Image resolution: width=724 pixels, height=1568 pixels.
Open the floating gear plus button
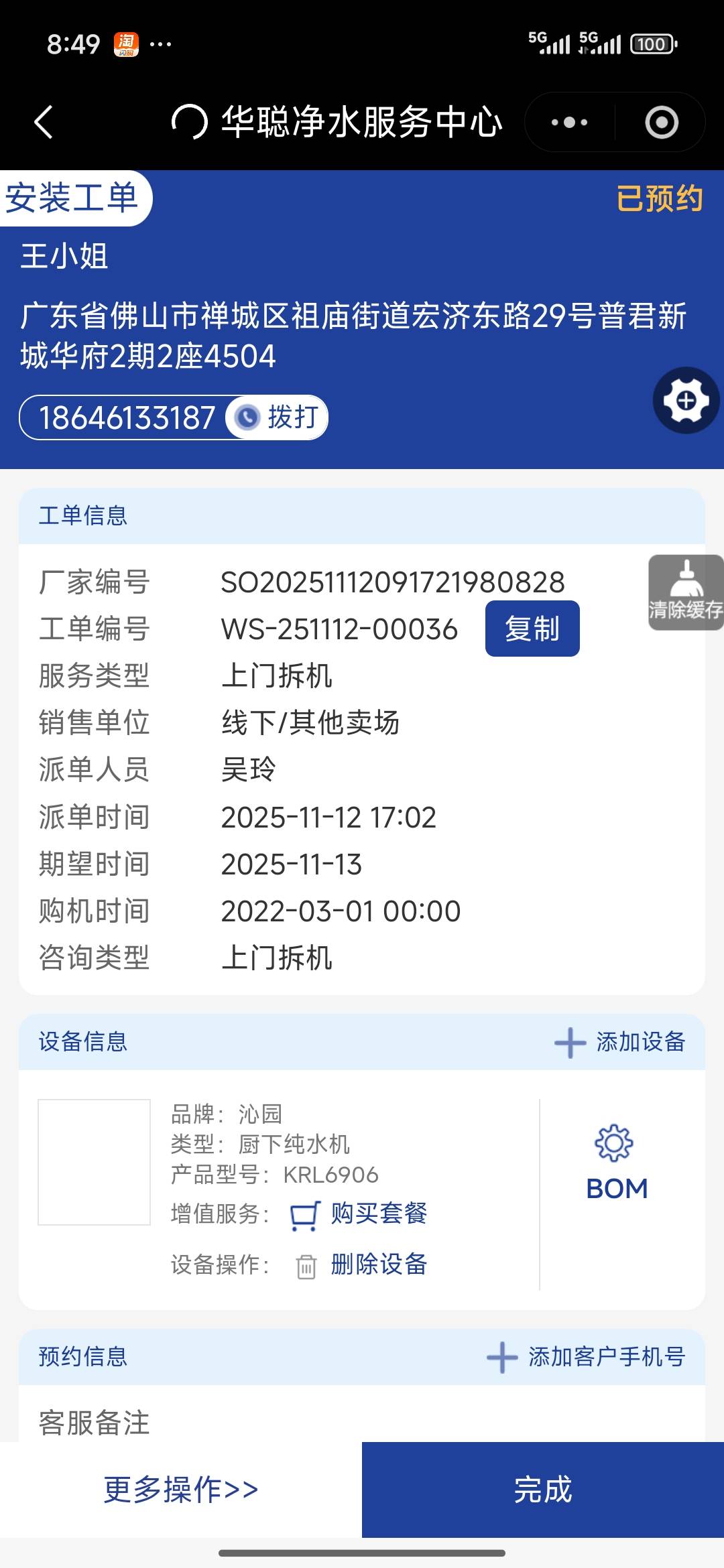pyautogui.click(x=686, y=401)
